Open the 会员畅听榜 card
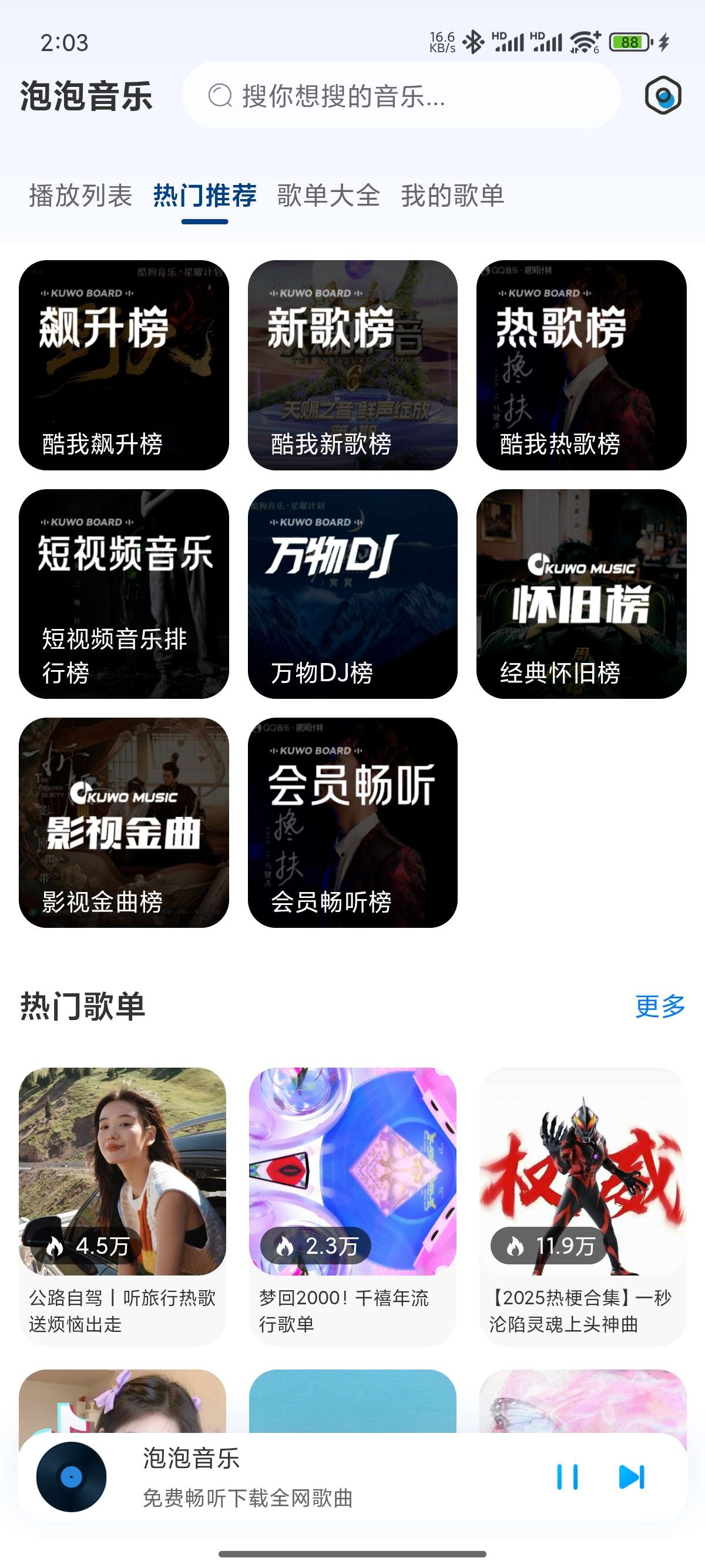The height and width of the screenshot is (1568, 705). (x=352, y=823)
